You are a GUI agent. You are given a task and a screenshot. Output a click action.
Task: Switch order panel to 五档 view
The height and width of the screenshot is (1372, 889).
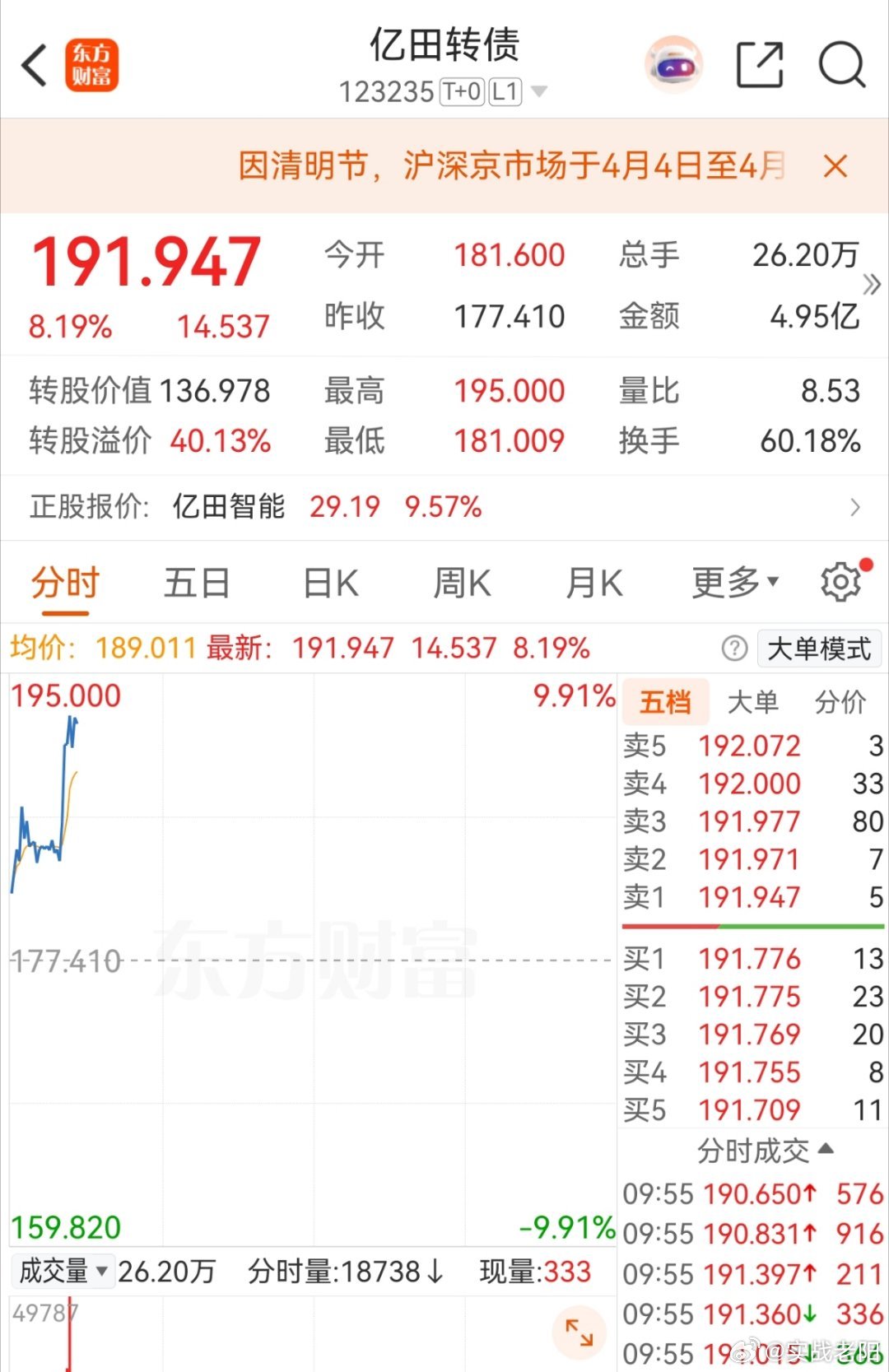tap(665, 702)
